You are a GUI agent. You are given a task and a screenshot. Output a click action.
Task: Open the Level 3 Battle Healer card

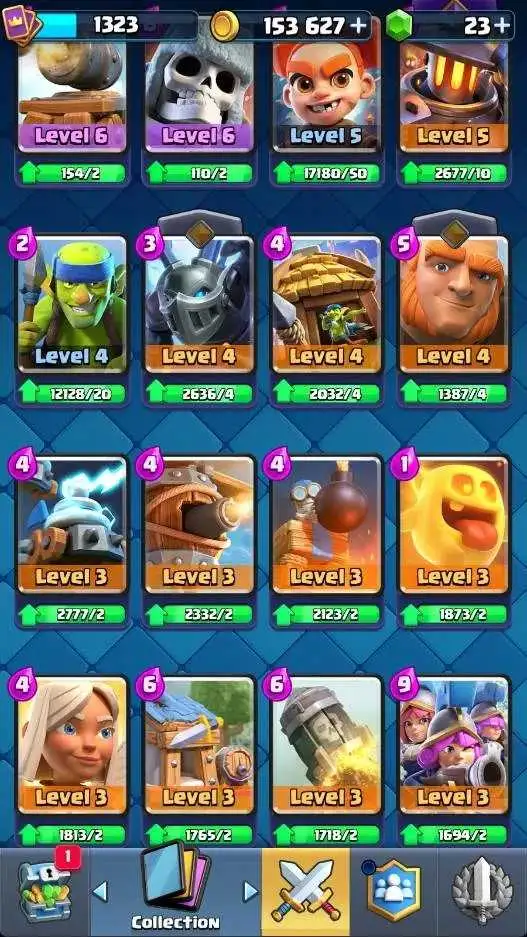point(72,745)
